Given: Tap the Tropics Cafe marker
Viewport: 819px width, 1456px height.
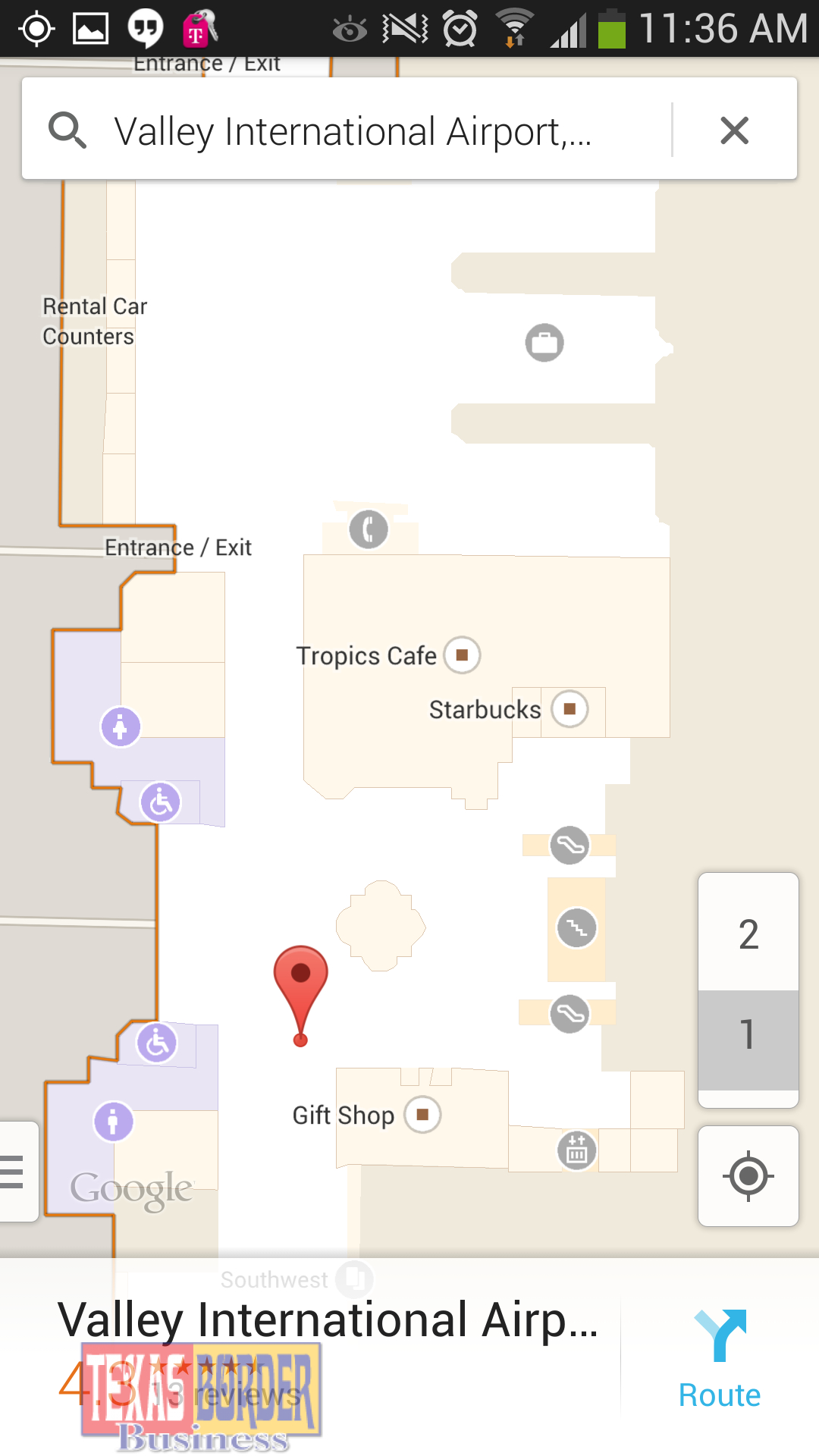Looking at the screenshot, I should [462, 655].
